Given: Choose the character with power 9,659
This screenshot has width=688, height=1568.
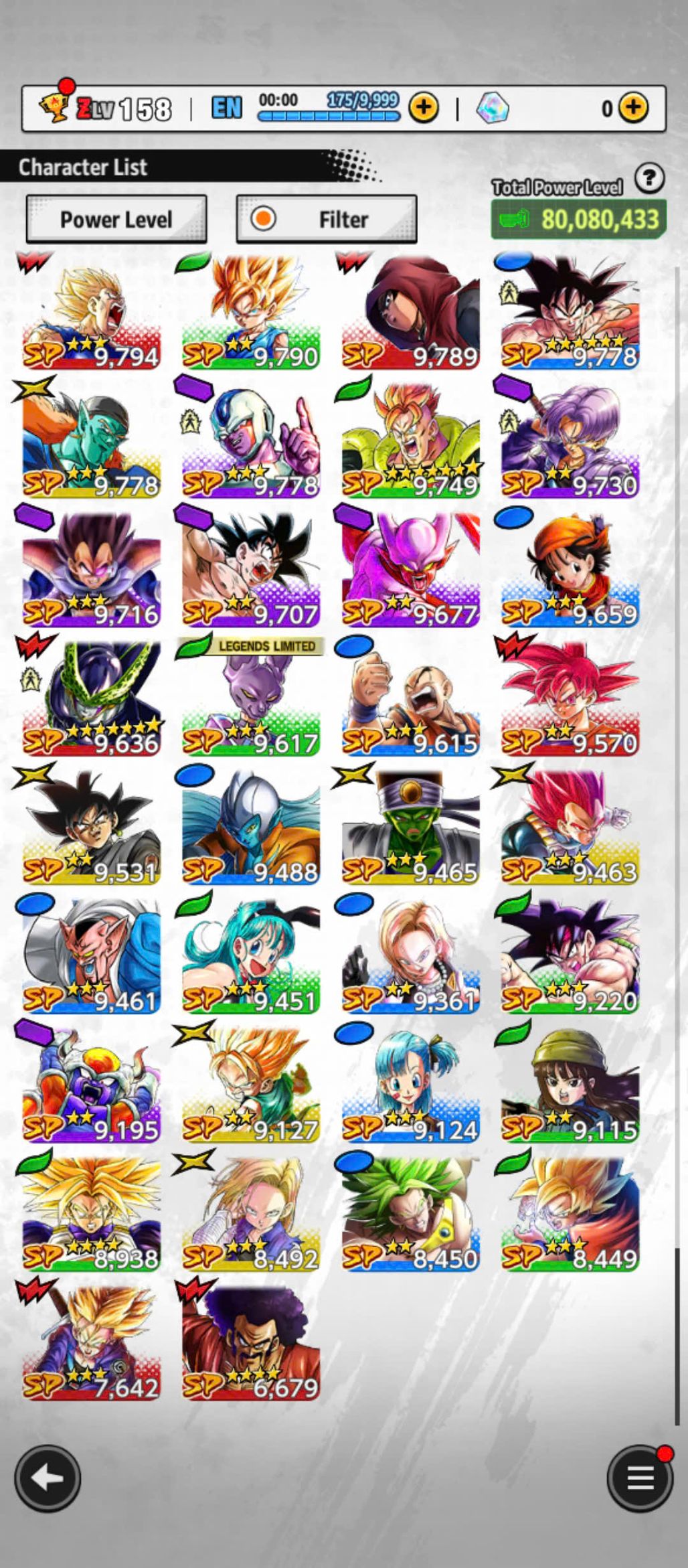Looking at the screenshot, I should 570,570.
